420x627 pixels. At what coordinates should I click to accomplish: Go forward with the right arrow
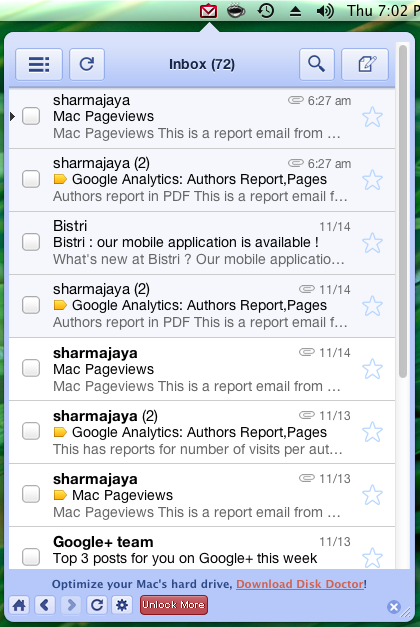click(x=71, y=605)
